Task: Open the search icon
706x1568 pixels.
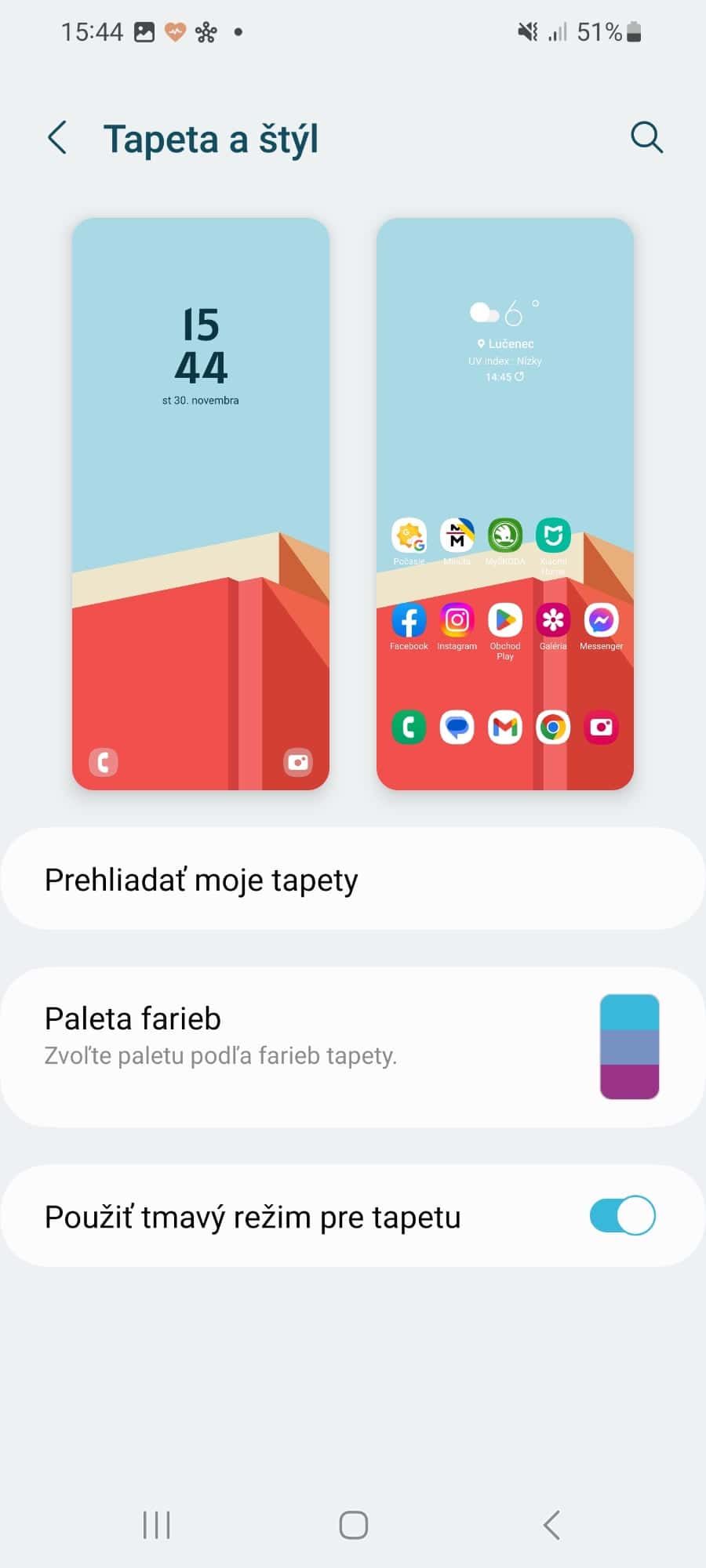Action: pyautogui.click(x=646, y=138)
